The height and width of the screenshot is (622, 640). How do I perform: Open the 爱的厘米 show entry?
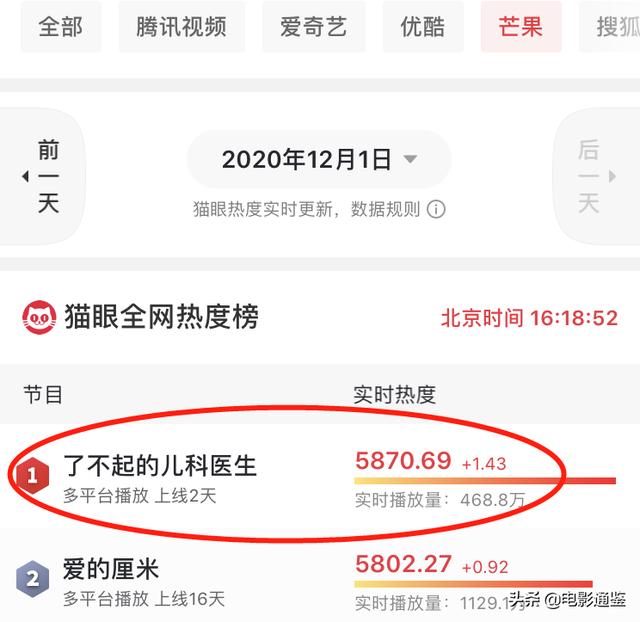click(110, 570)
